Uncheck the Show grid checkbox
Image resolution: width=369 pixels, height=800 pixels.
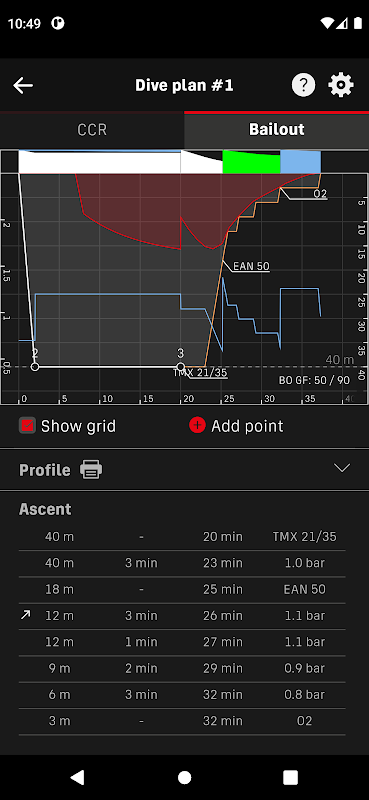(x=27, y=426)
